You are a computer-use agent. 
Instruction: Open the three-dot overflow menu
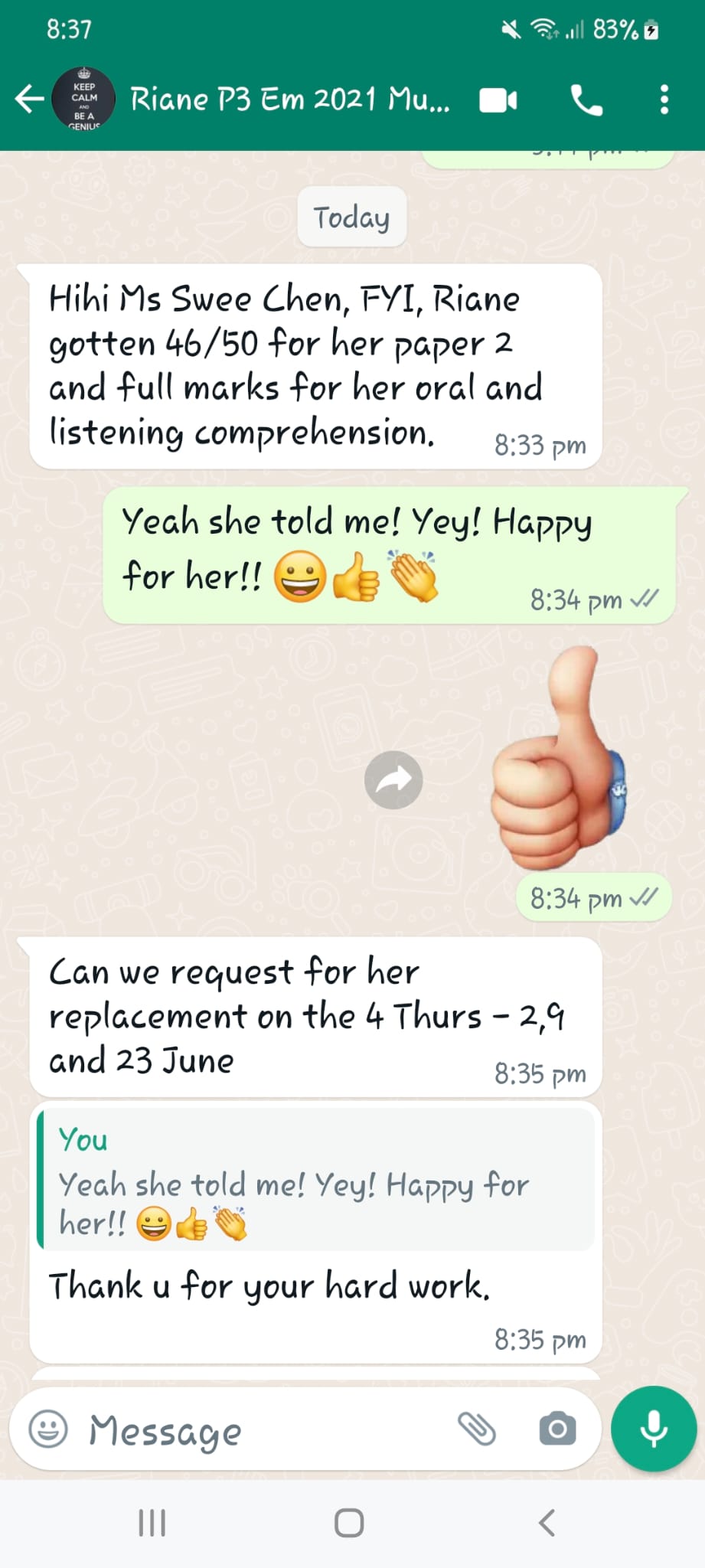[664, 100]
